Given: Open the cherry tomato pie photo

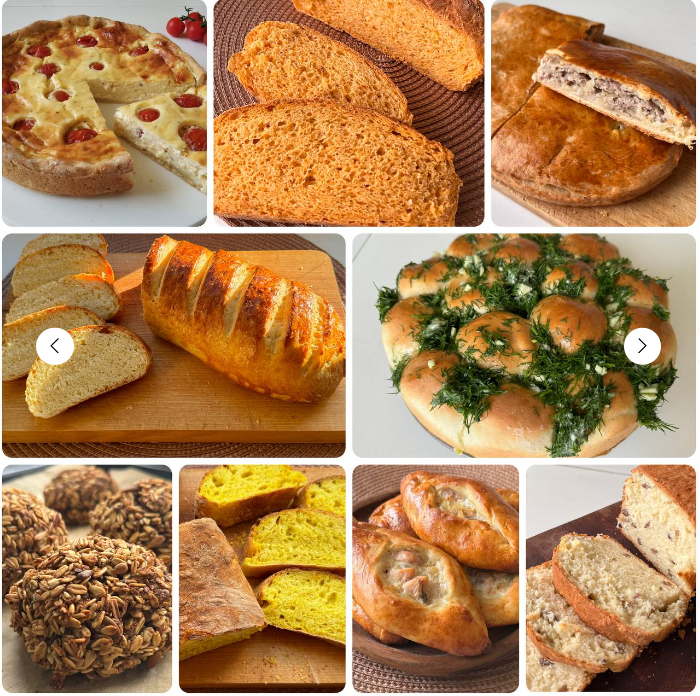Looking at the screenshot, I should (x=104, y=112).
